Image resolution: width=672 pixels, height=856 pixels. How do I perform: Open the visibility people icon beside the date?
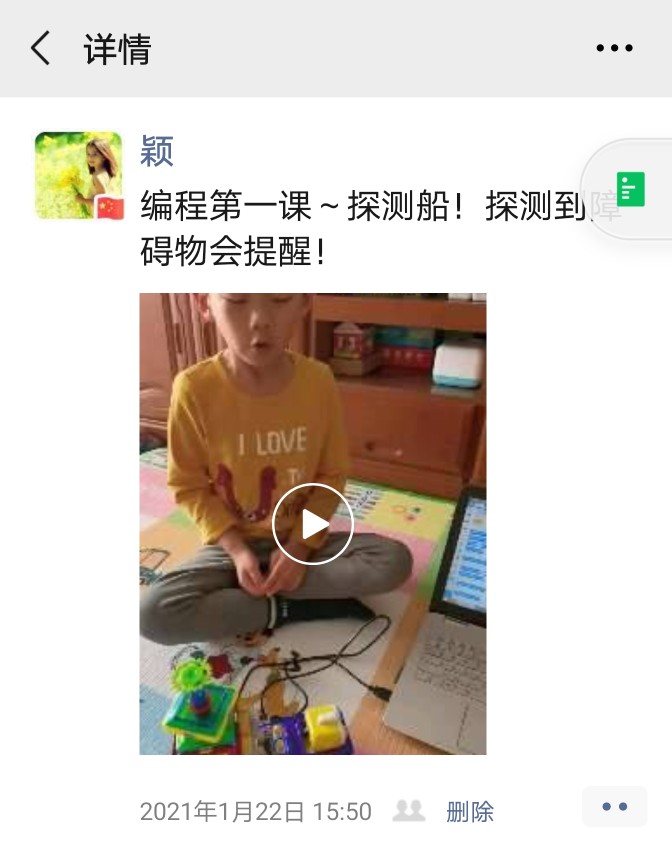[409, 811]
